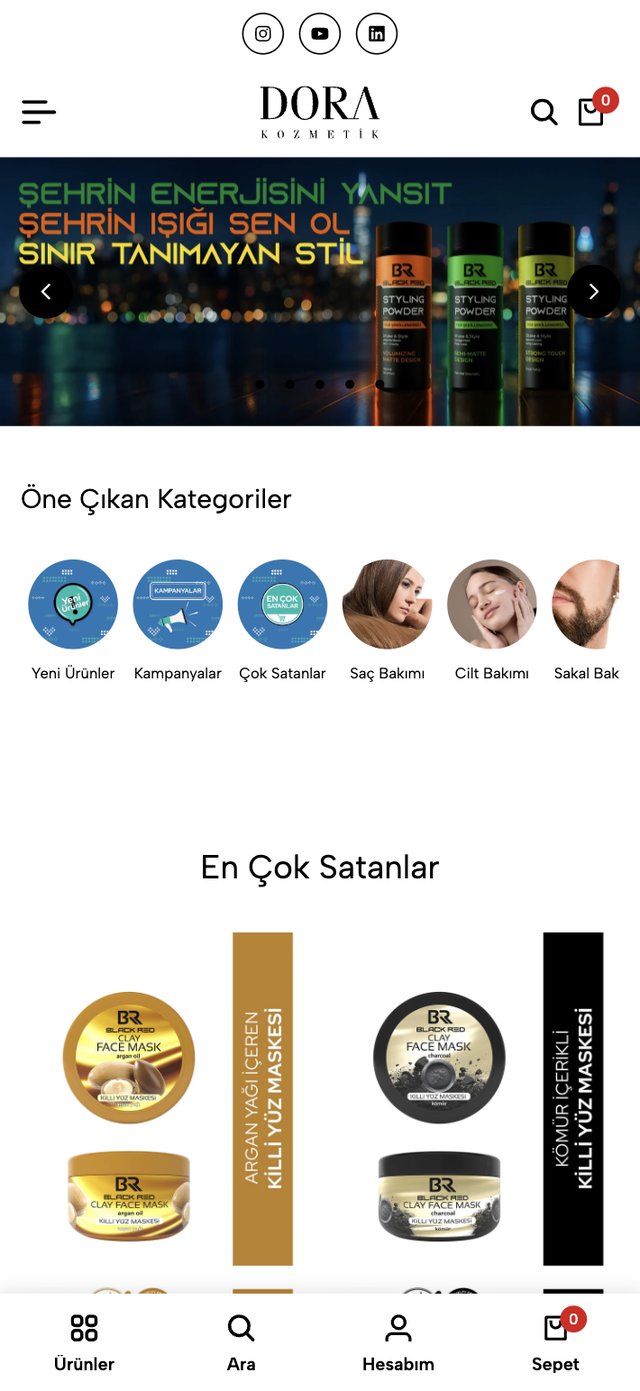Image resolution: width=640 pixels, height=1391 pixels.
Task: Tap the header search magnifier icon
Action: coord(544,112)
